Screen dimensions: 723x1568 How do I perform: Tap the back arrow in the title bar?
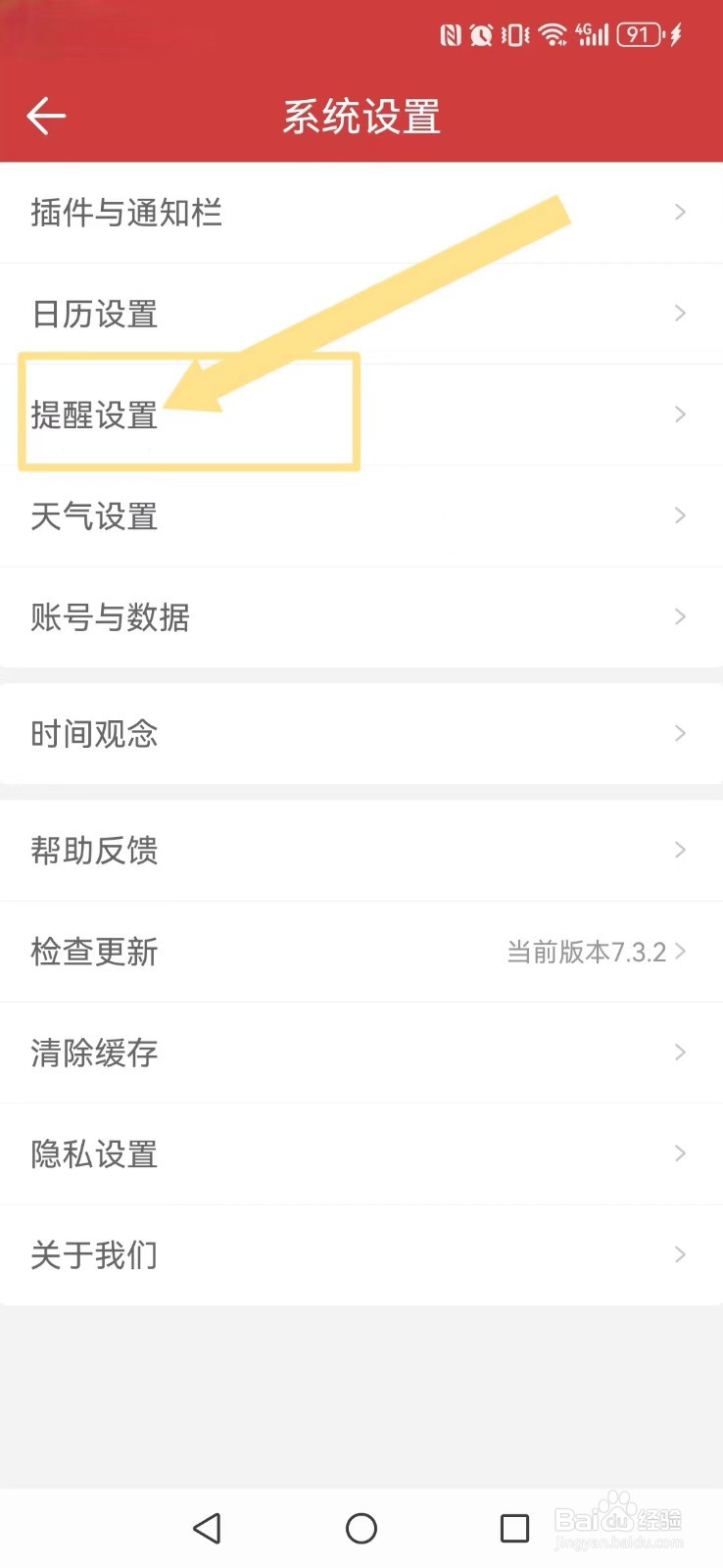(x=46, y=115)
